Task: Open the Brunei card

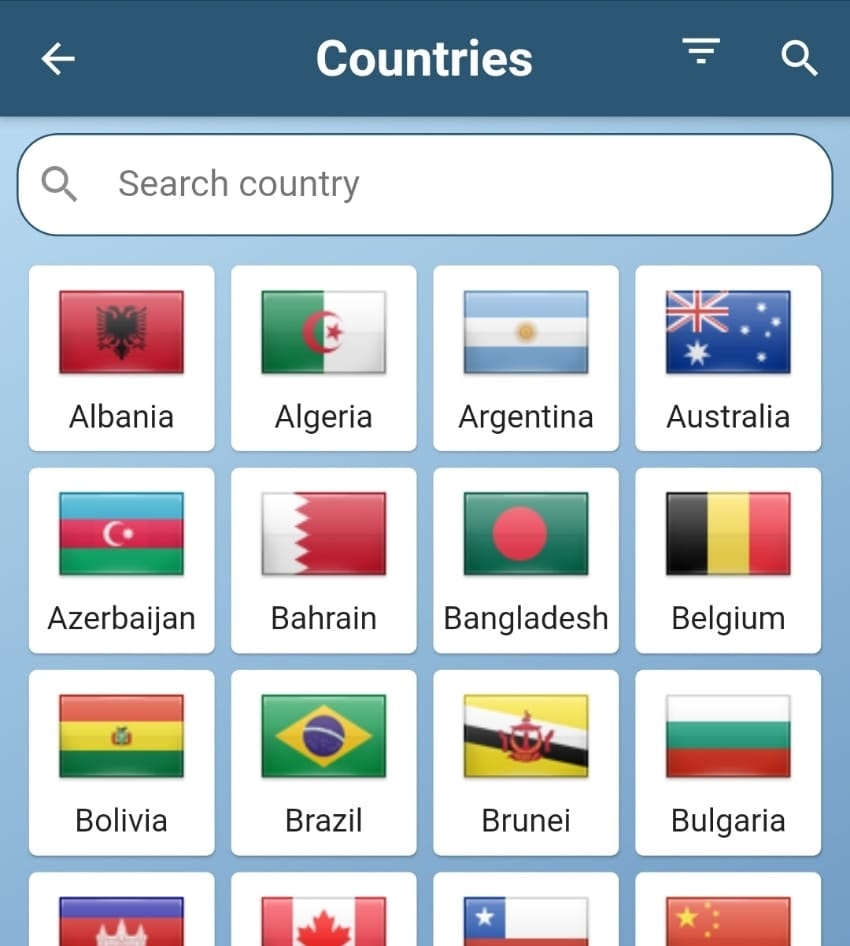Action: (x=525, y=762)
